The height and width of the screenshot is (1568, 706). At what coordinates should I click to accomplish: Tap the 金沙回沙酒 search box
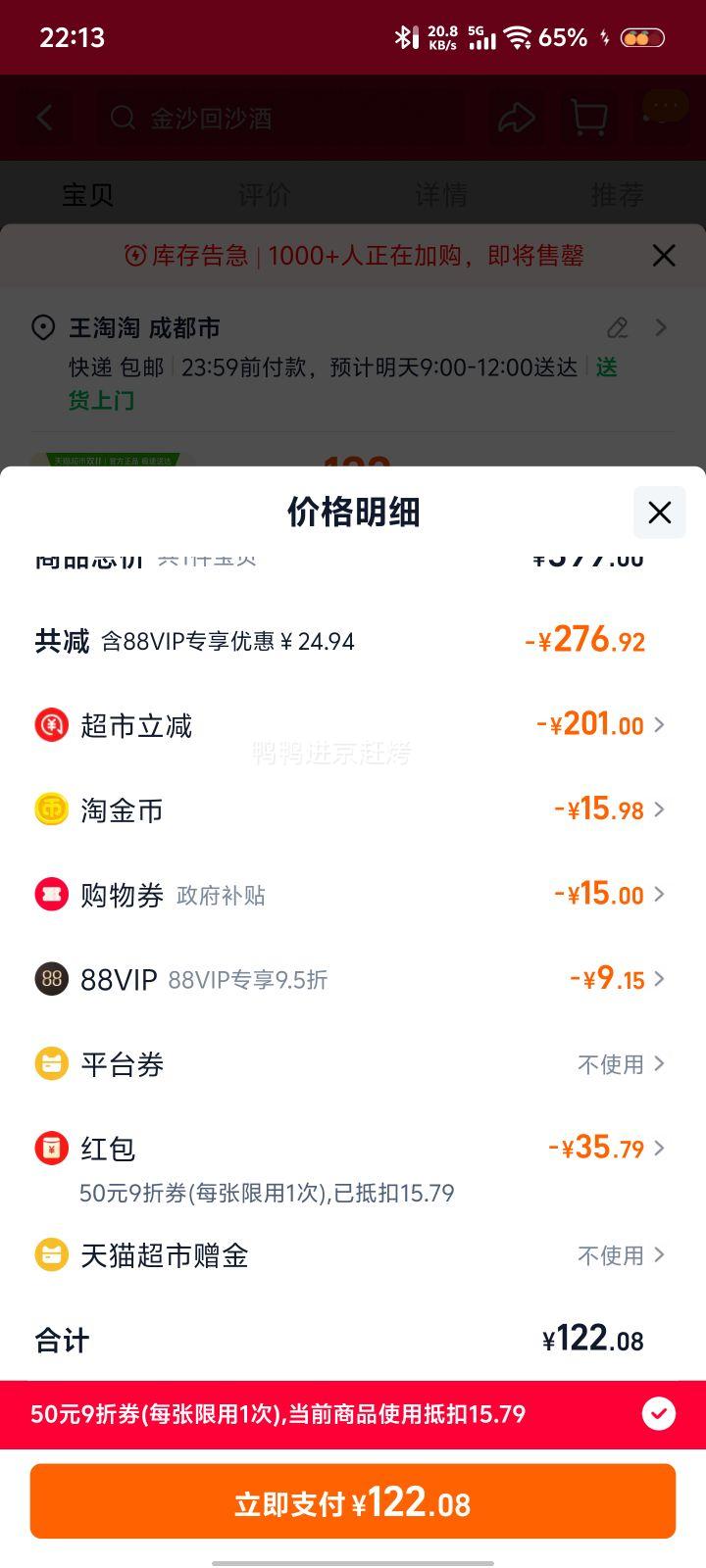[x=294, y=119]
